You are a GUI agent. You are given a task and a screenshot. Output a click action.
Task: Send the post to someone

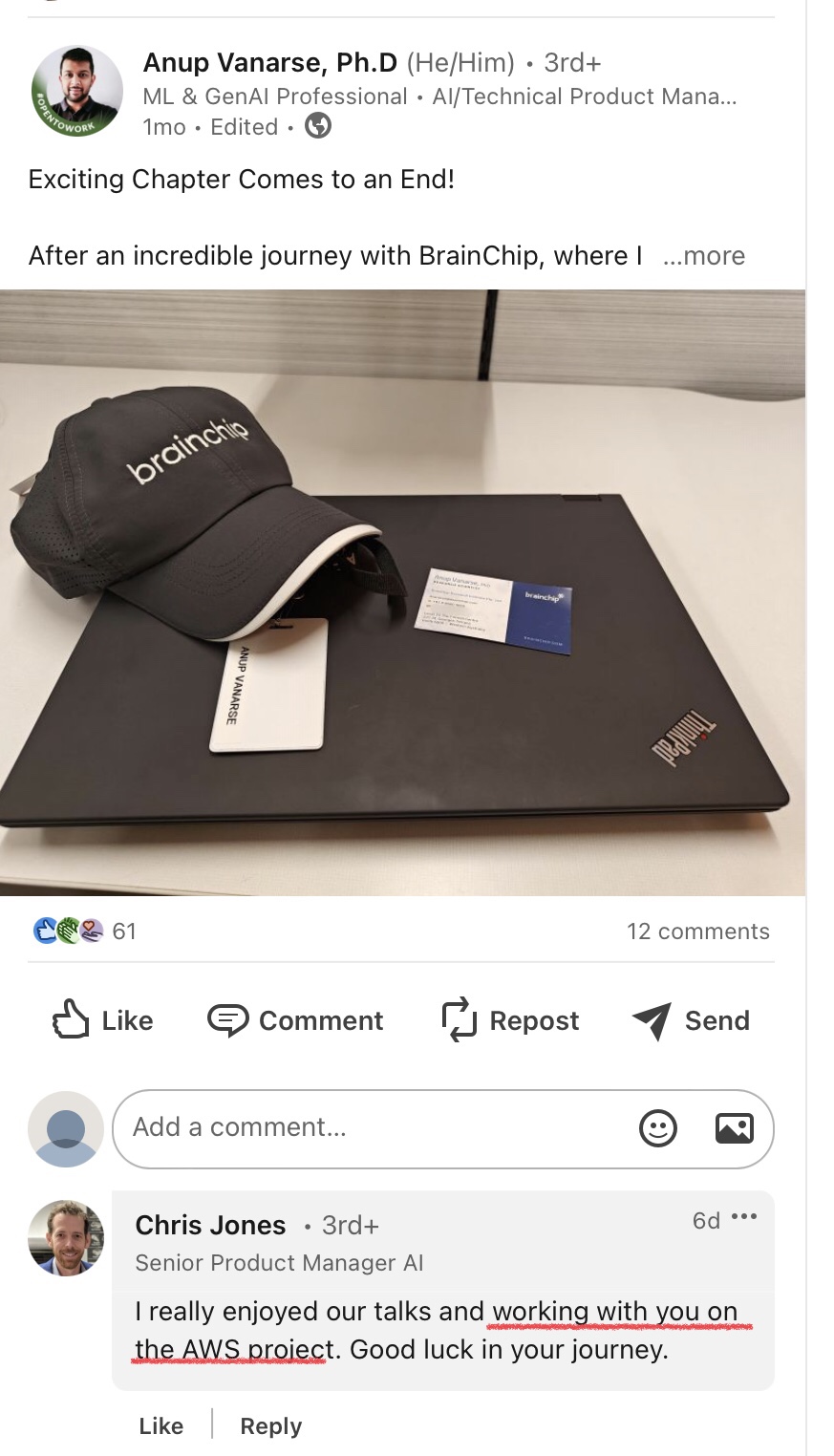pos(691,1020)
